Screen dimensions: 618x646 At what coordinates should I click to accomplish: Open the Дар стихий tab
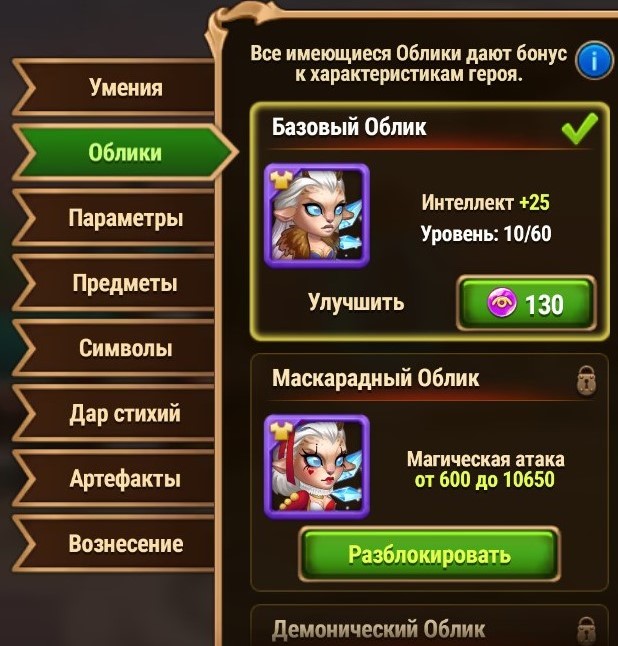(124, 414)
